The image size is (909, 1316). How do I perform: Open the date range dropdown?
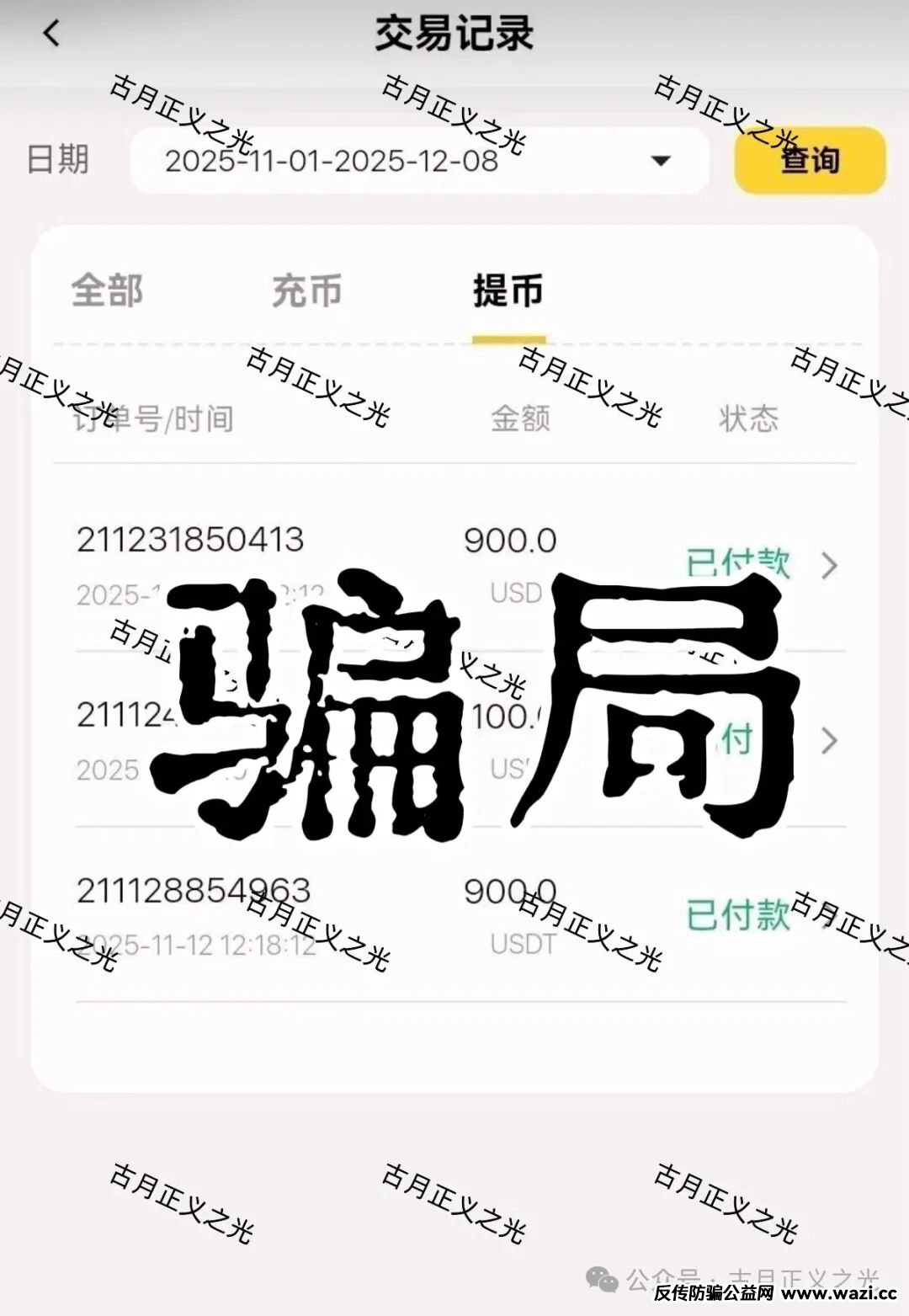(x=419, y=160)
